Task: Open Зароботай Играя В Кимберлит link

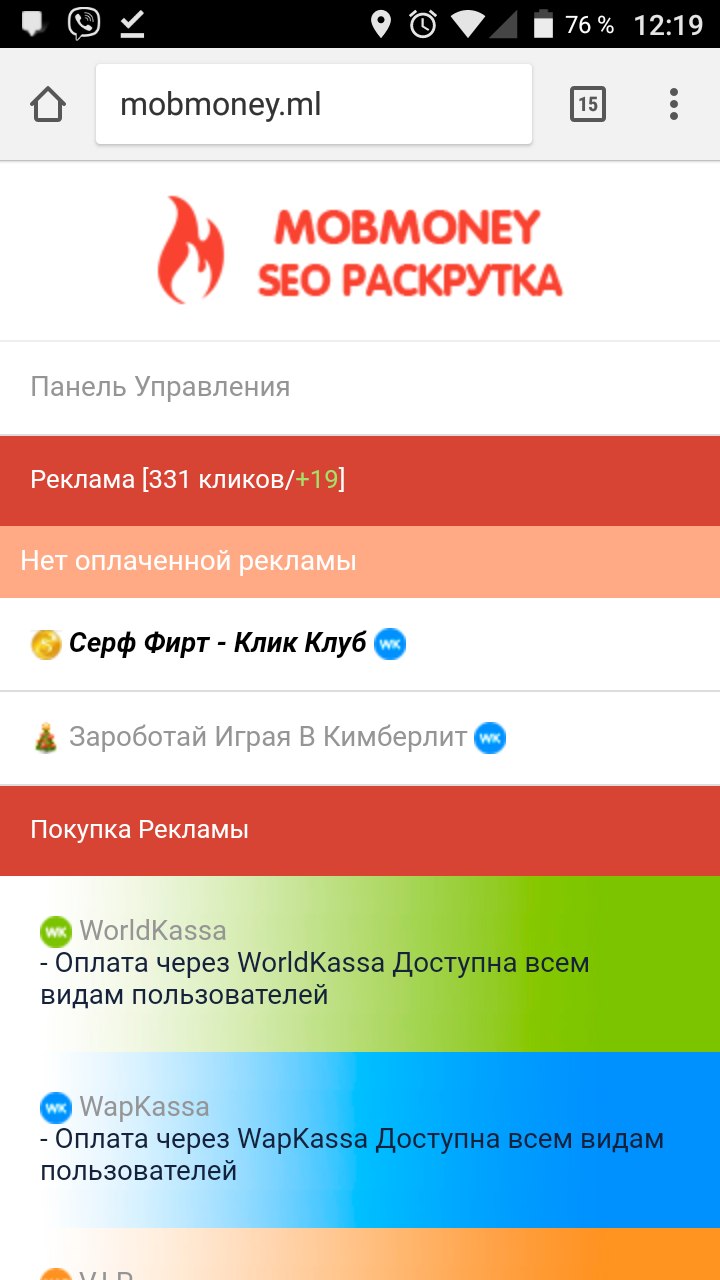Action: (268, 738)
